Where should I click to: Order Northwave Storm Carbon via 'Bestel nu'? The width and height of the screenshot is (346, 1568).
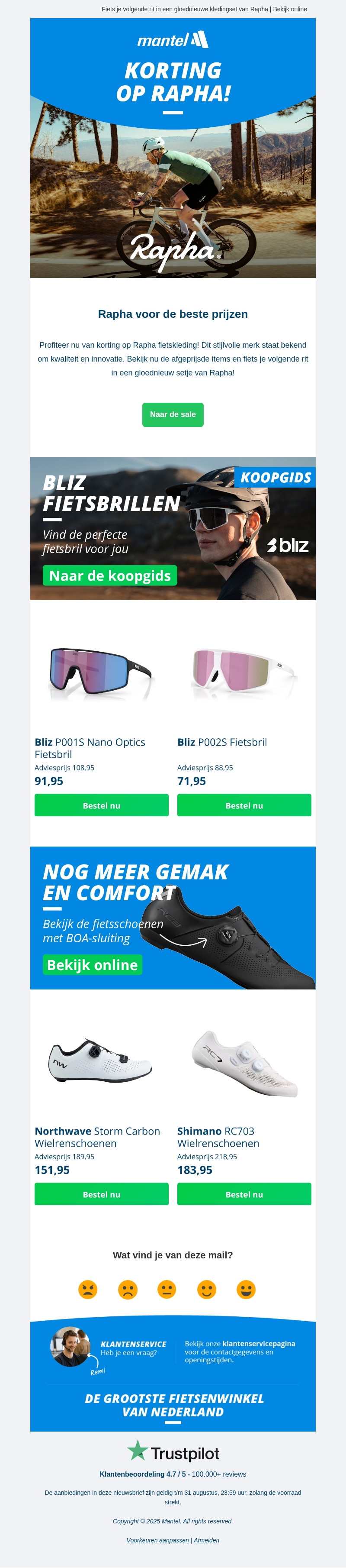[x=101, y=1194]
